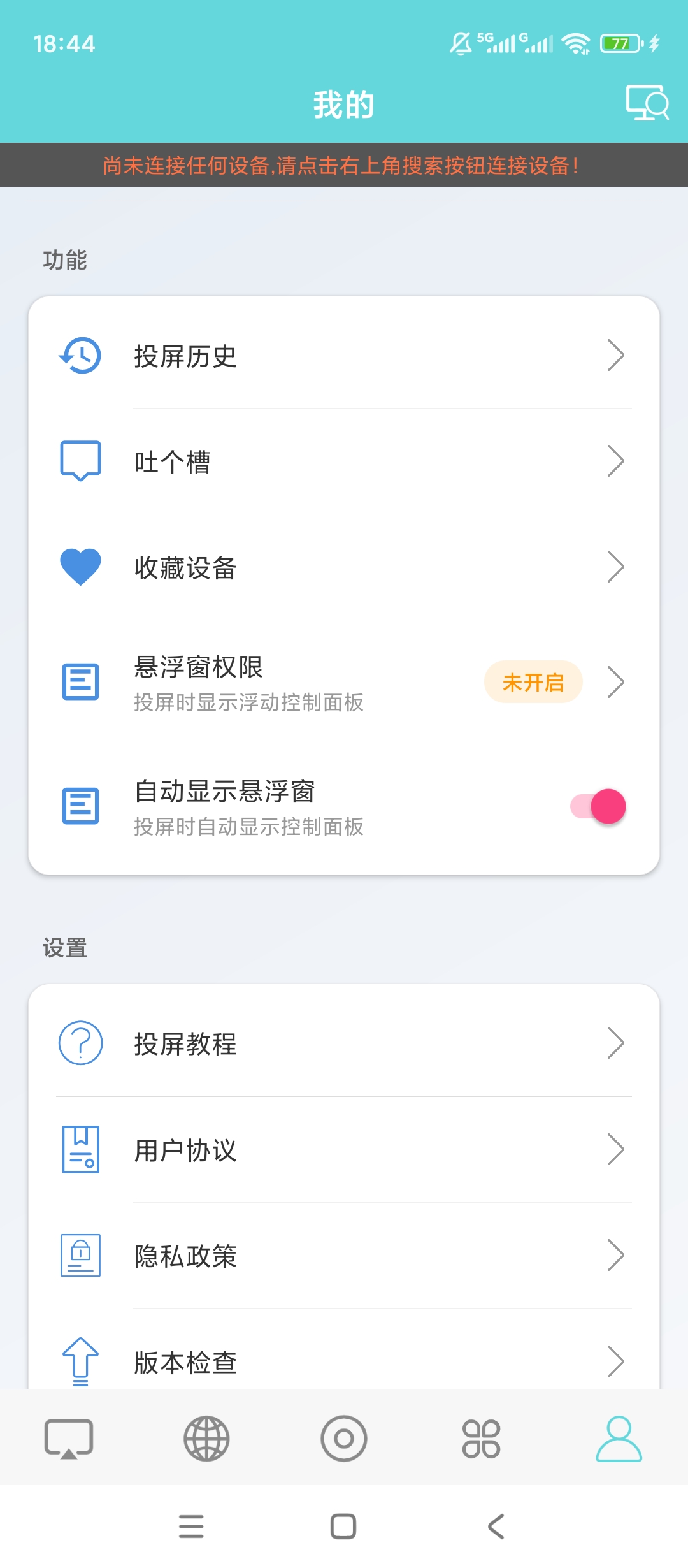This screenshot has width=688, height=1568.
Task: Select the profile tab
Action: [x=619, y=1439]
